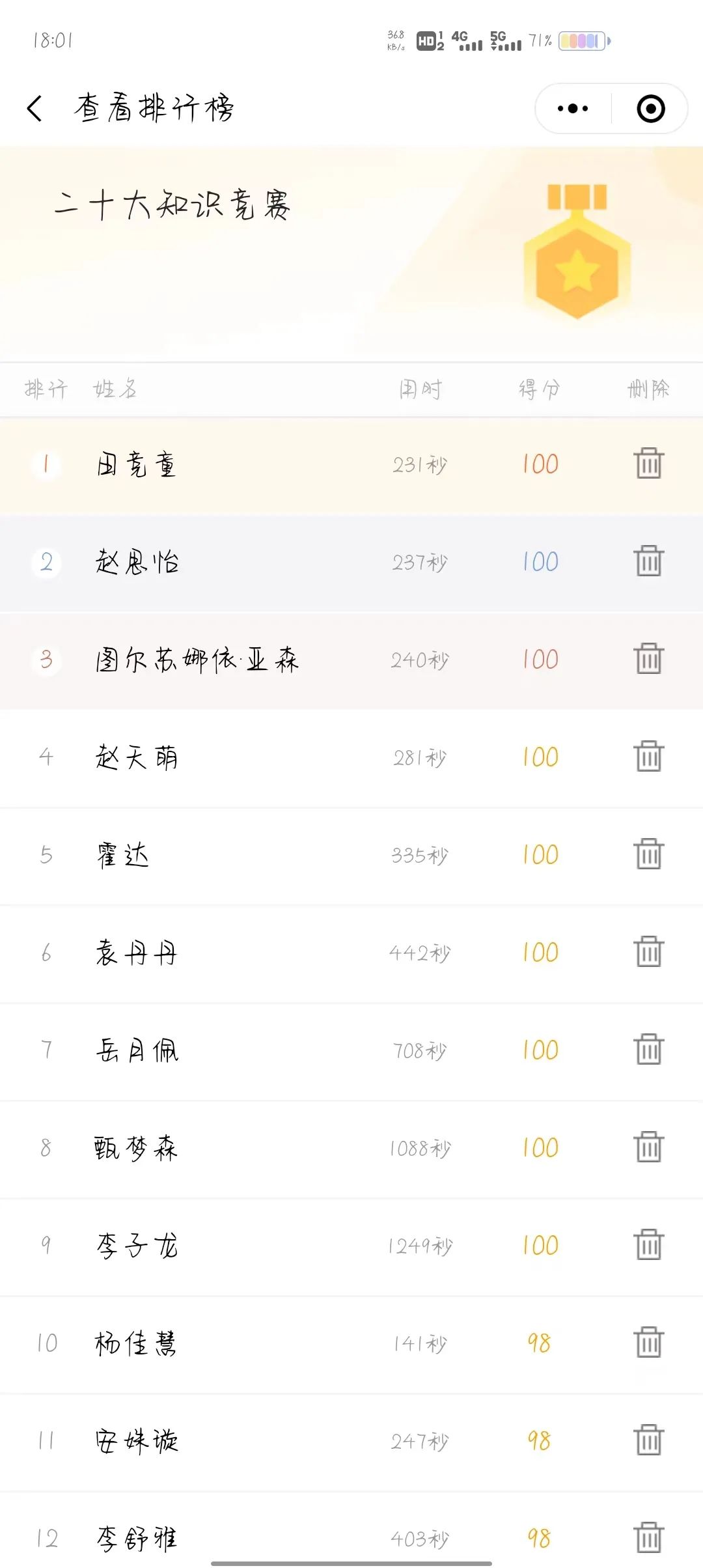Tap the trash icon for rank 11
The height and width of the screenshot is (1568, 703).
[648, 1440]
